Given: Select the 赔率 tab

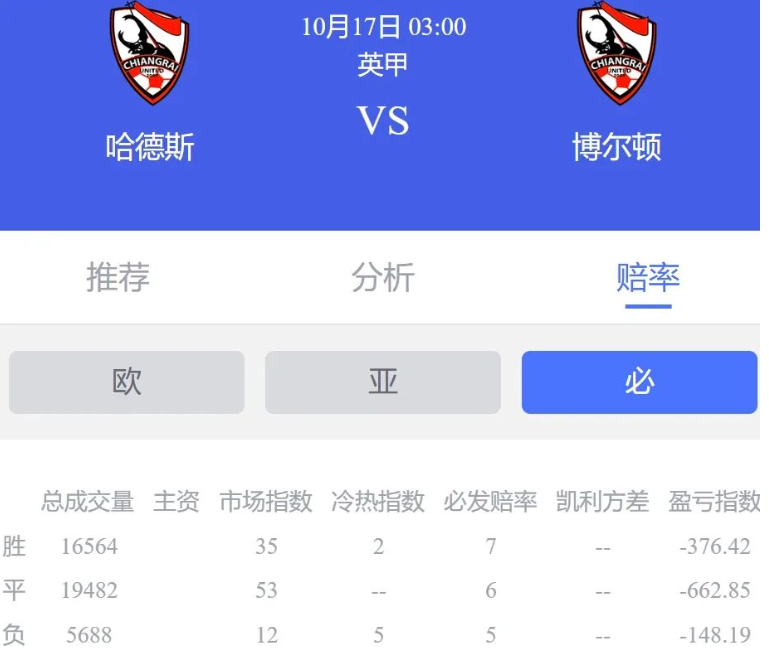Looking at the screenshot, I should (648, 277).
